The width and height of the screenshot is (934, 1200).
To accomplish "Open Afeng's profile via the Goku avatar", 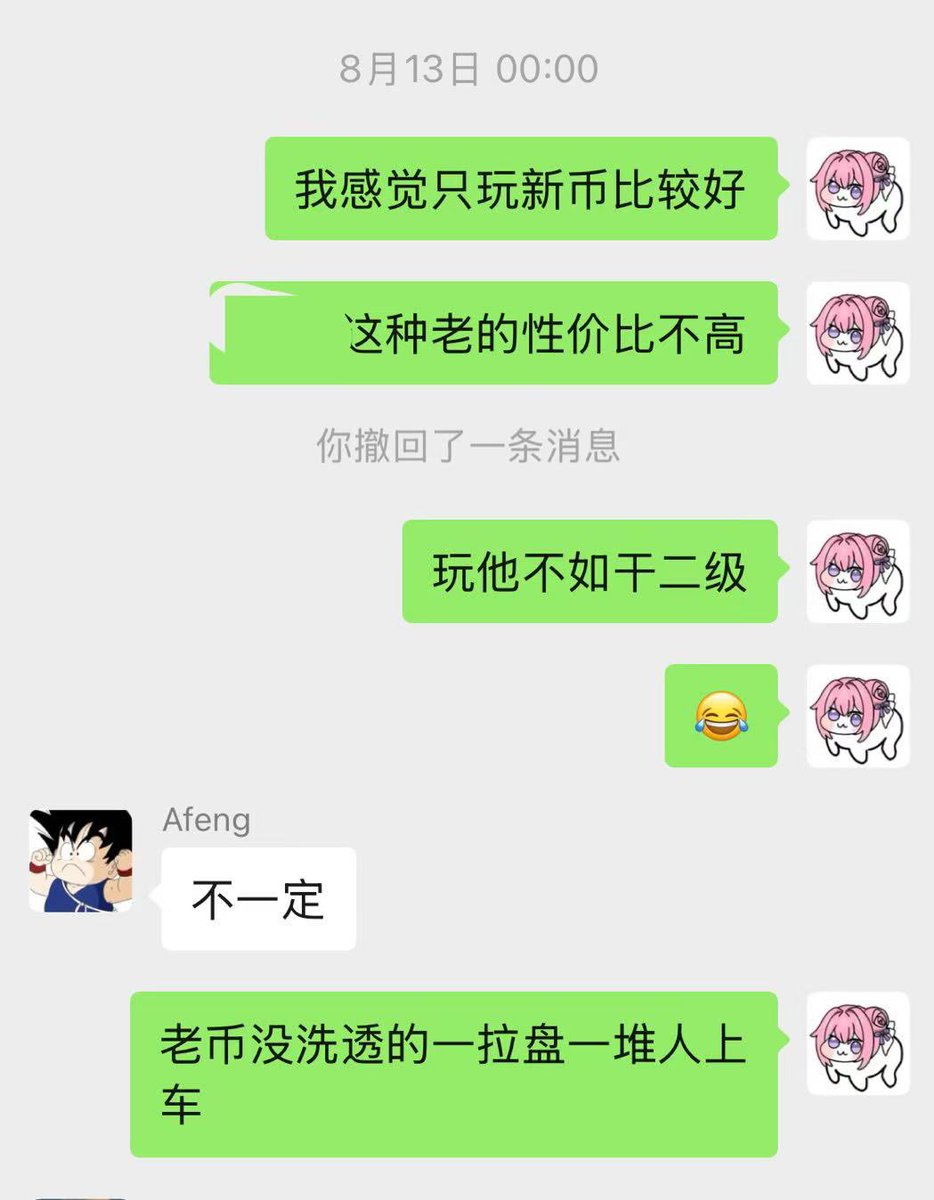I will [80, 860].
